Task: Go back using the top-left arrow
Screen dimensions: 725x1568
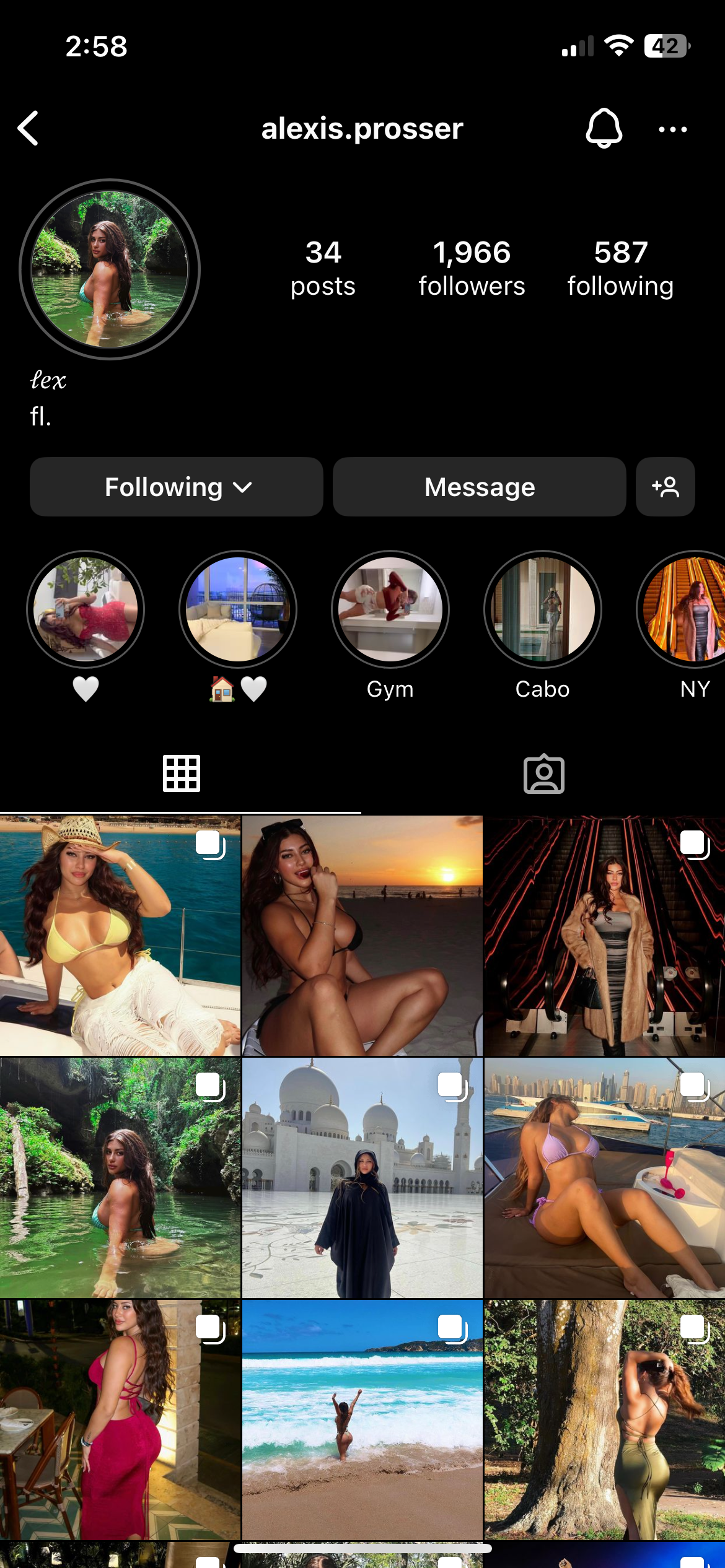Action: 28,128
